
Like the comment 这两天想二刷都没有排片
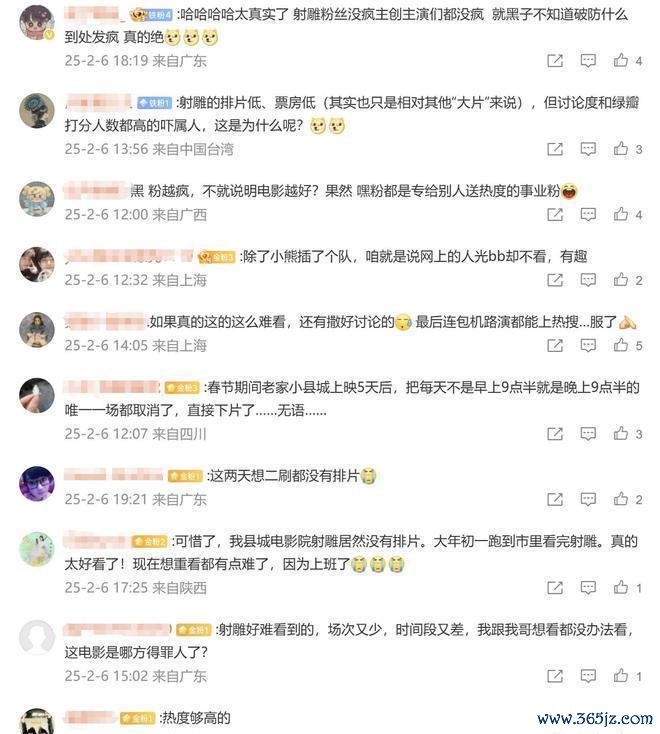pyautogui.click(x=620, y=499)
